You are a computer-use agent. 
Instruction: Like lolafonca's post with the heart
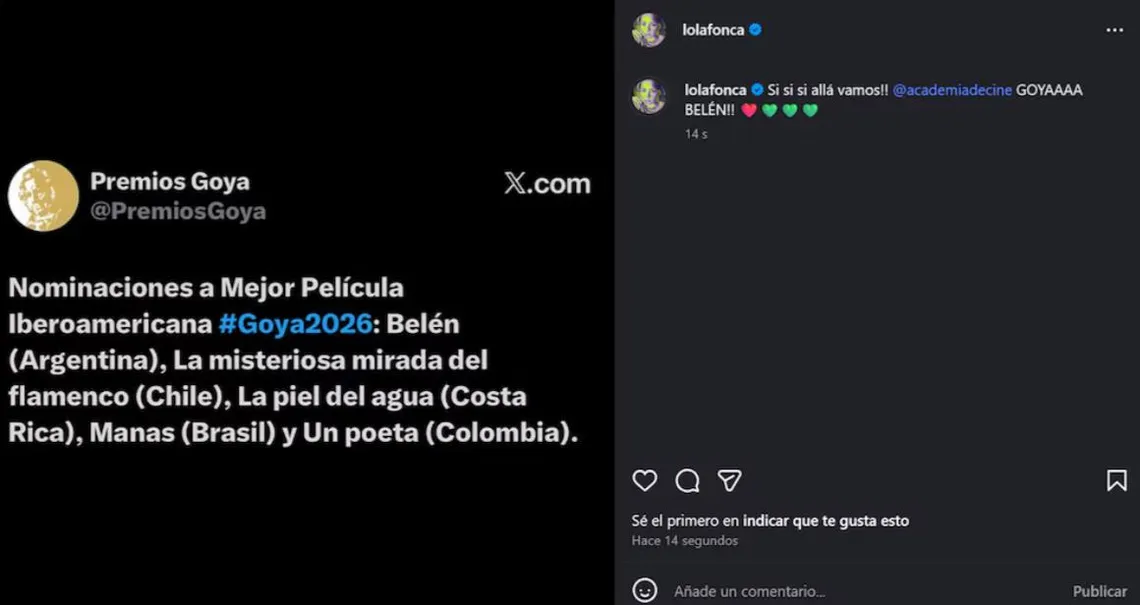tap(645, 481)
